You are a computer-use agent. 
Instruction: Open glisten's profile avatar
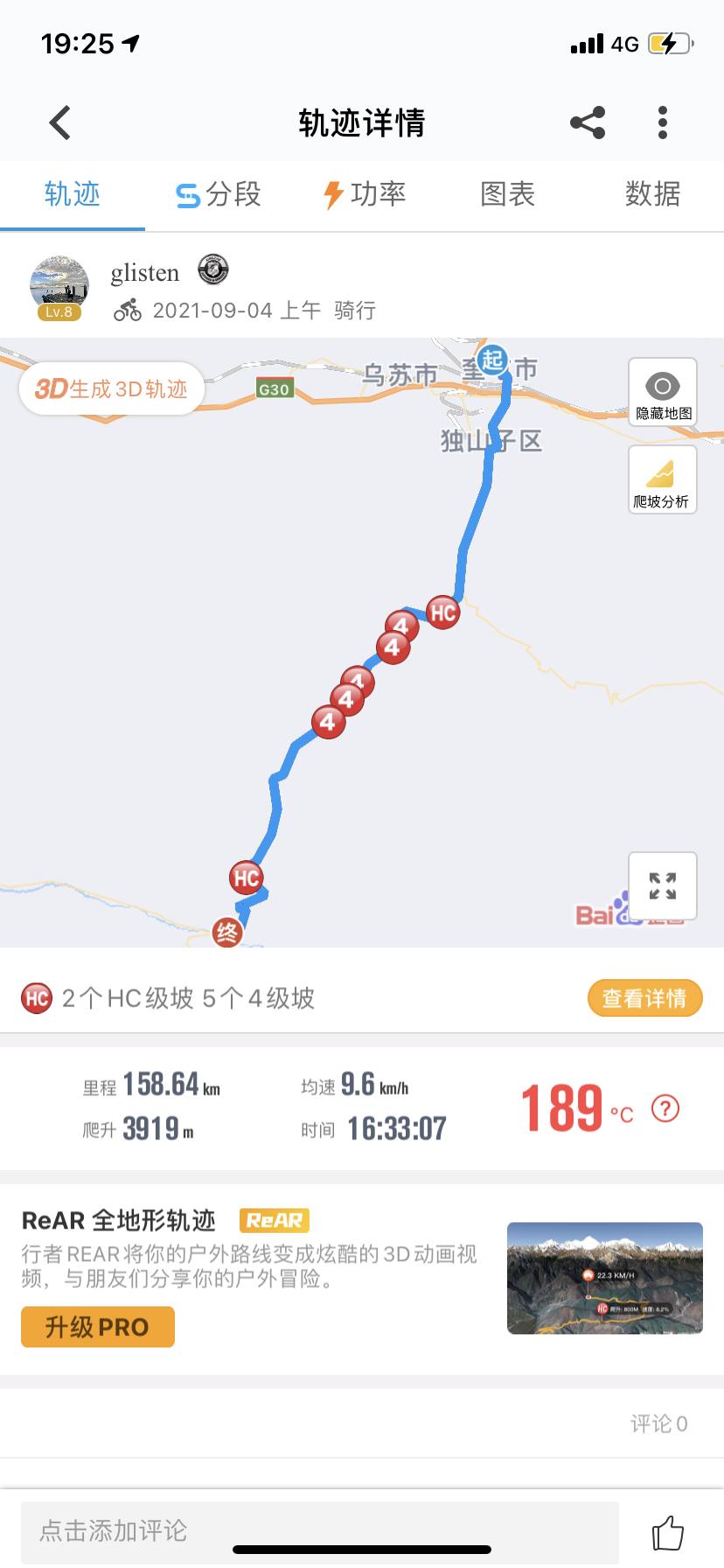tap(59, 287)
